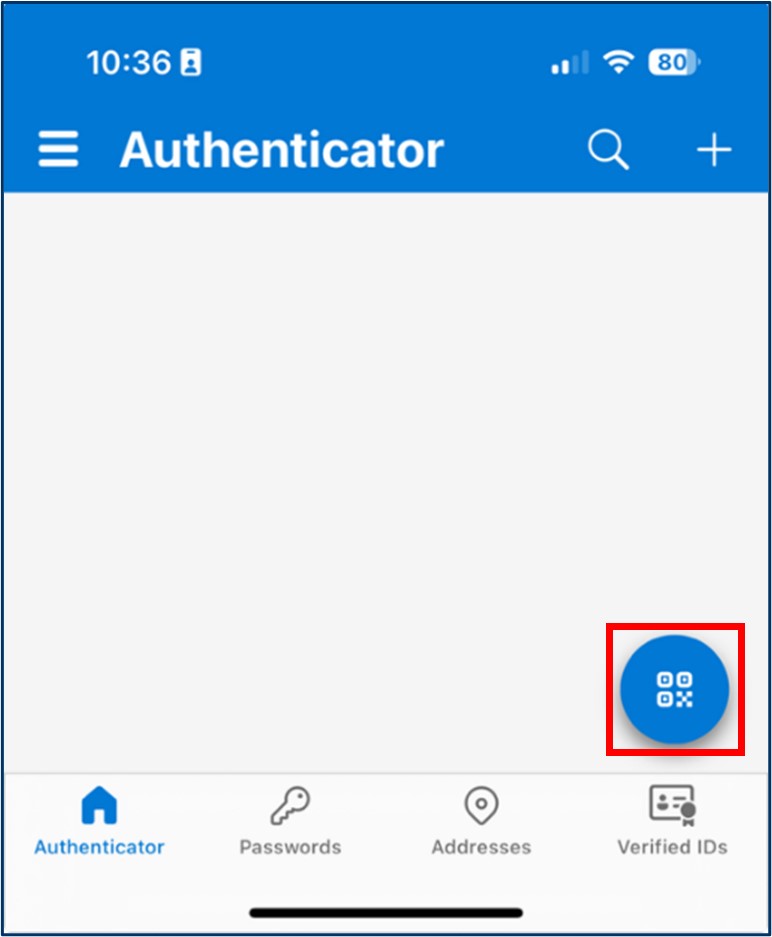The height and width of the screenshot is (937, 772).
Task: Switch to the Authenticator tab
Action: point(99,820)
